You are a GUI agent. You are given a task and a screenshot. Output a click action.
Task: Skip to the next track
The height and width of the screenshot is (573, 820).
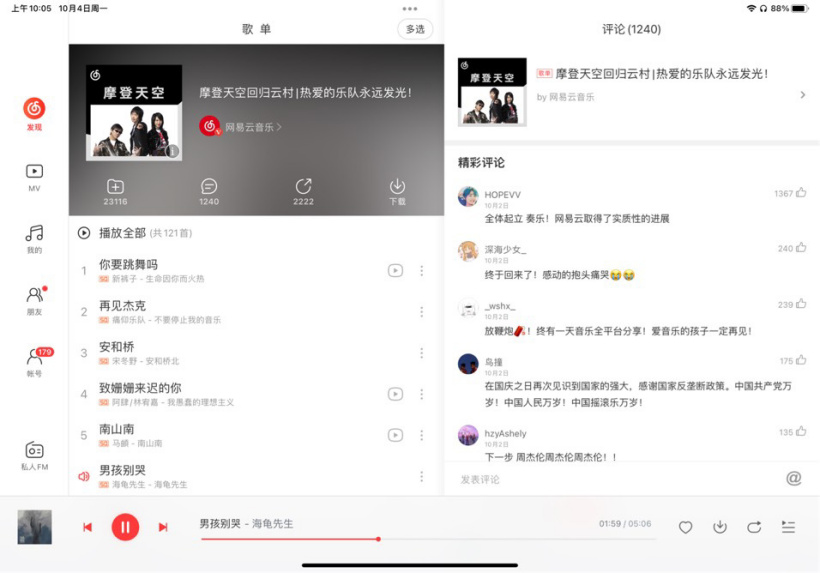[x=163, y=527]
